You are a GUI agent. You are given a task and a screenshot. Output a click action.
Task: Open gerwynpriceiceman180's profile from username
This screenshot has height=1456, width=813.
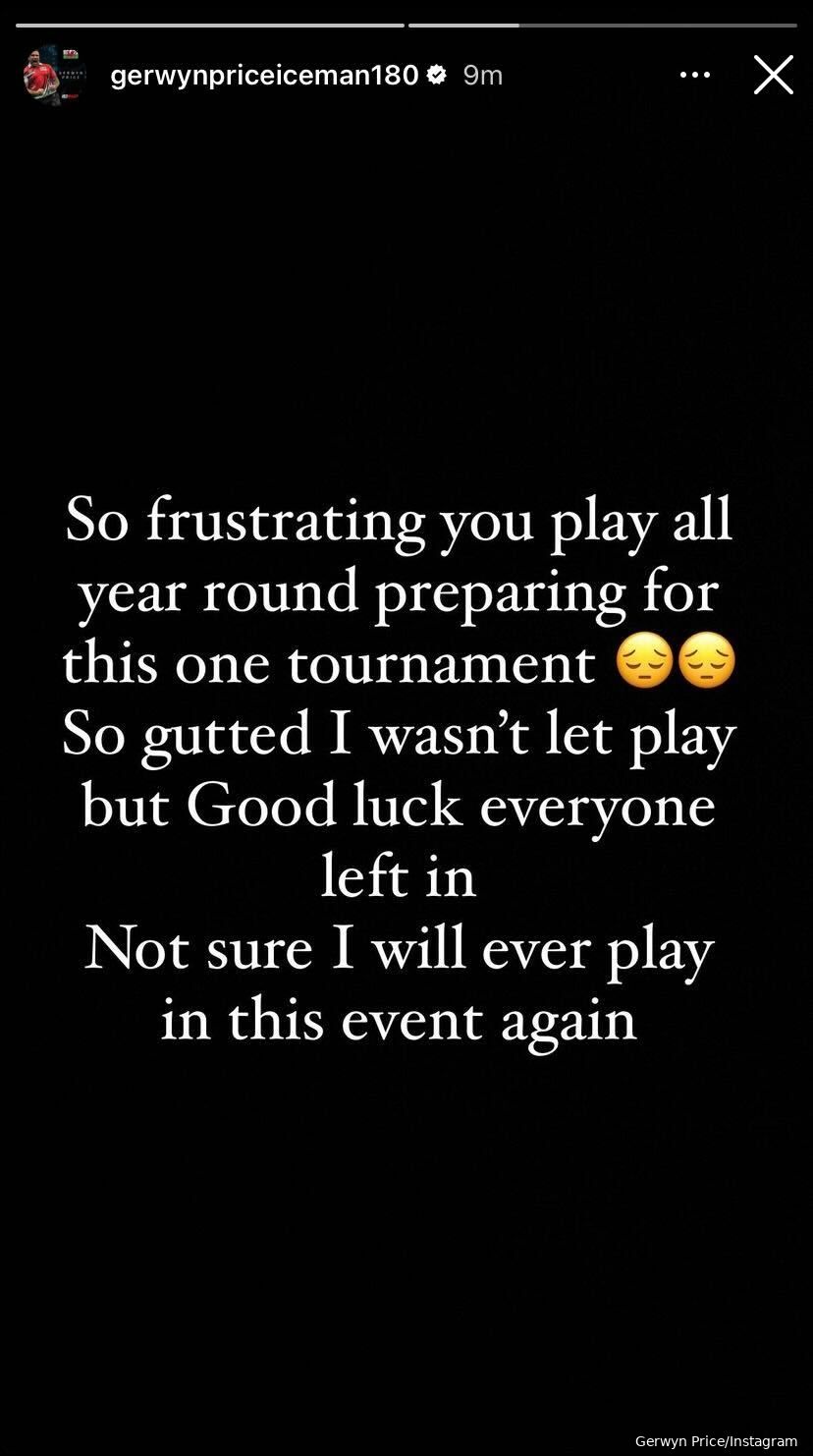tap(264, 75)
